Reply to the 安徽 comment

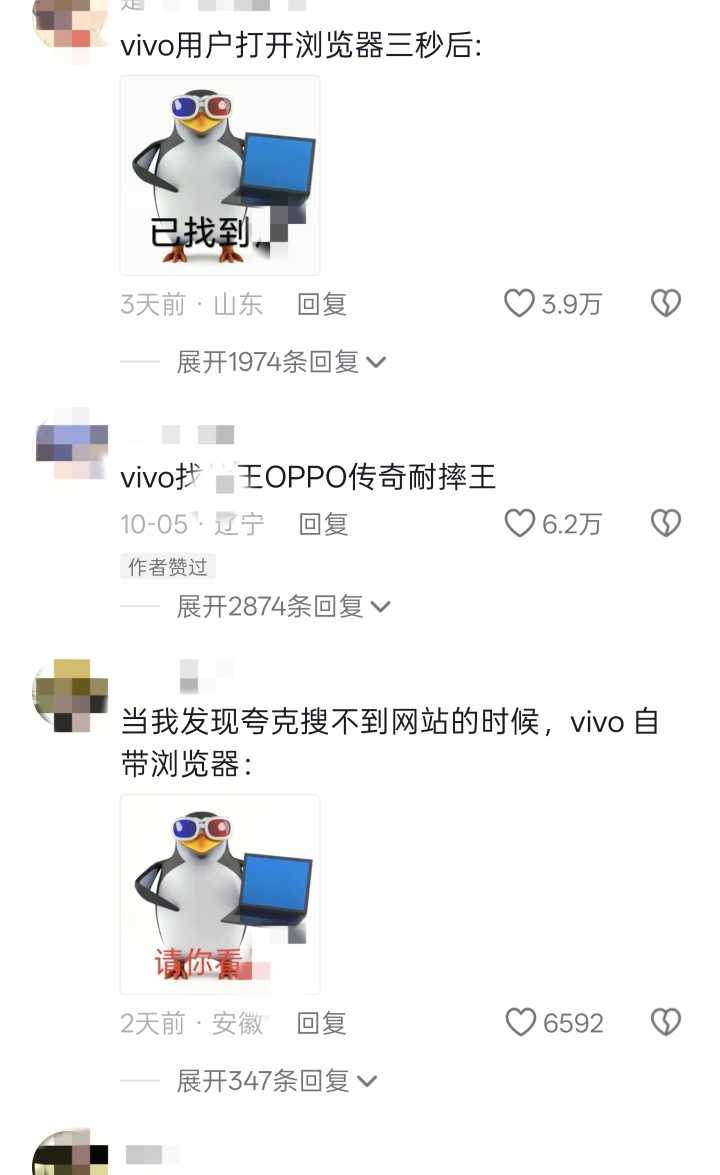pyautogui.click(x=322, y=1023)
